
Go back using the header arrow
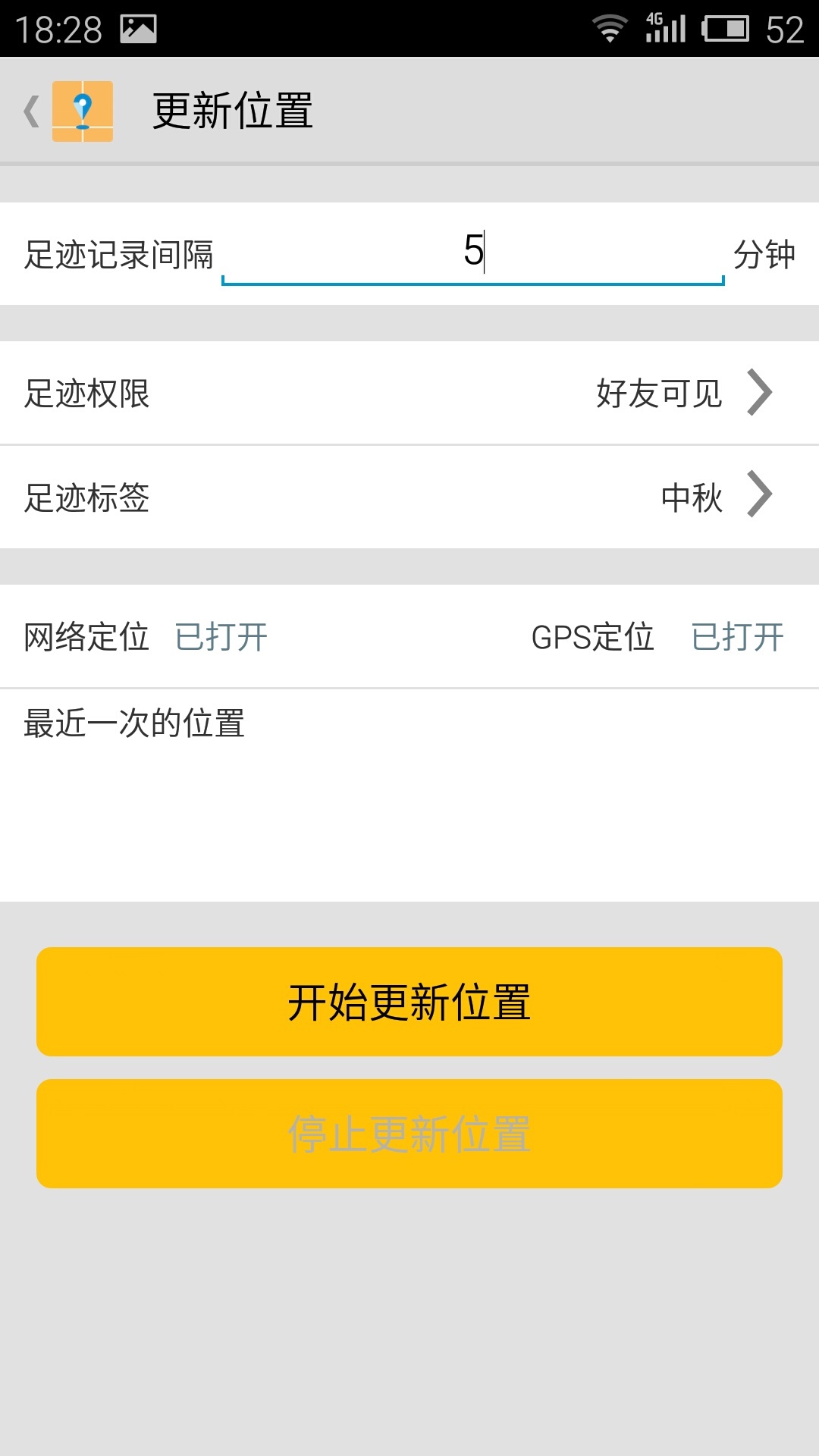[32, 111]
